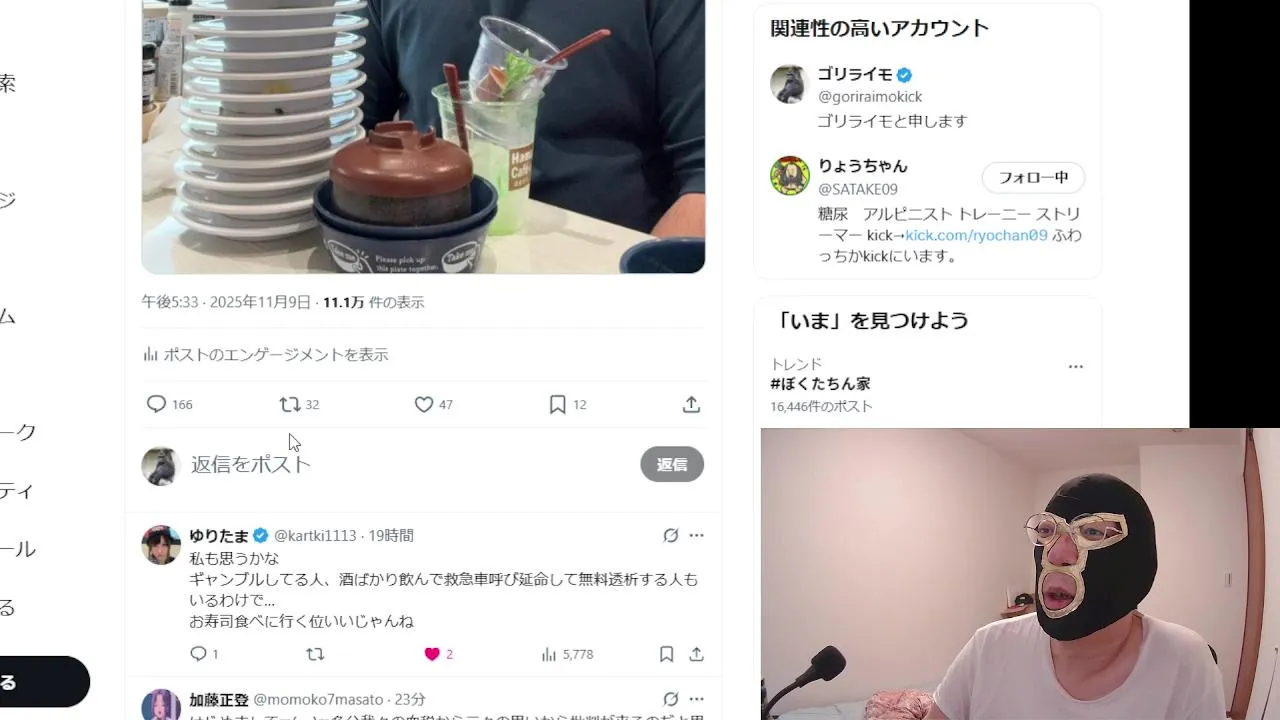Screen dimensions: 1280x720
Task: Open the kick.com/ryochan09 link
Action: point(976,235)
